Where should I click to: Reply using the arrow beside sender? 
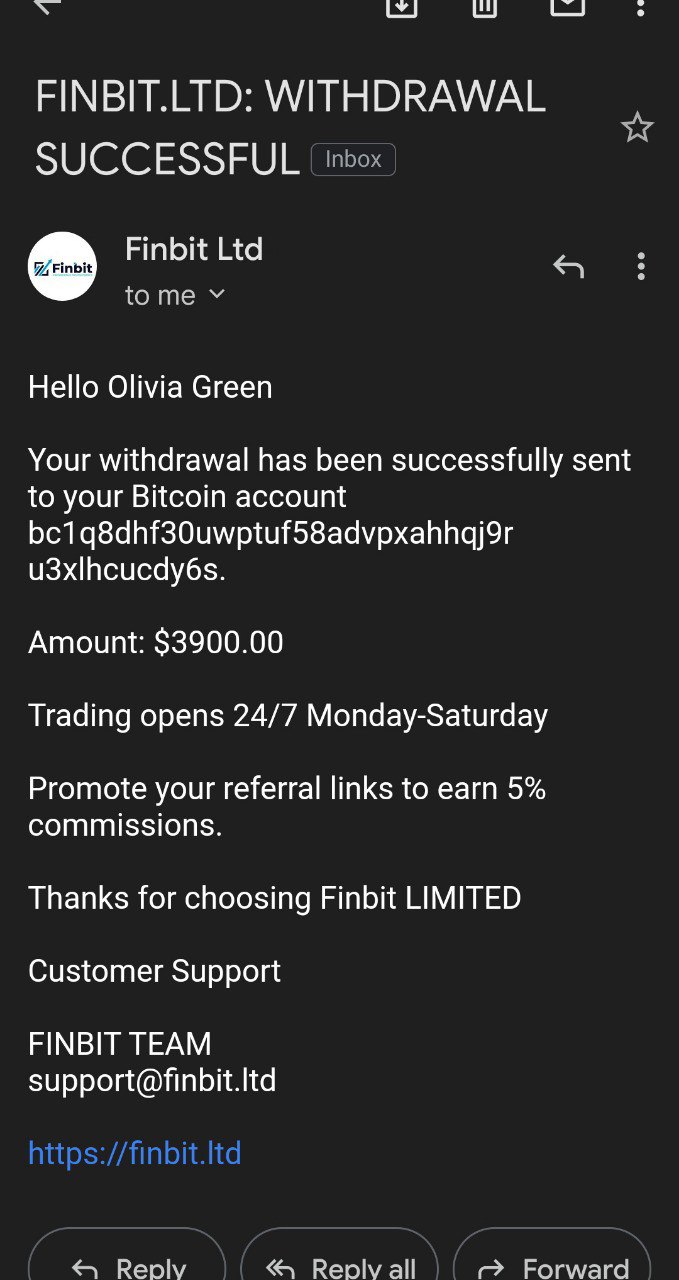tap(568, 267)
